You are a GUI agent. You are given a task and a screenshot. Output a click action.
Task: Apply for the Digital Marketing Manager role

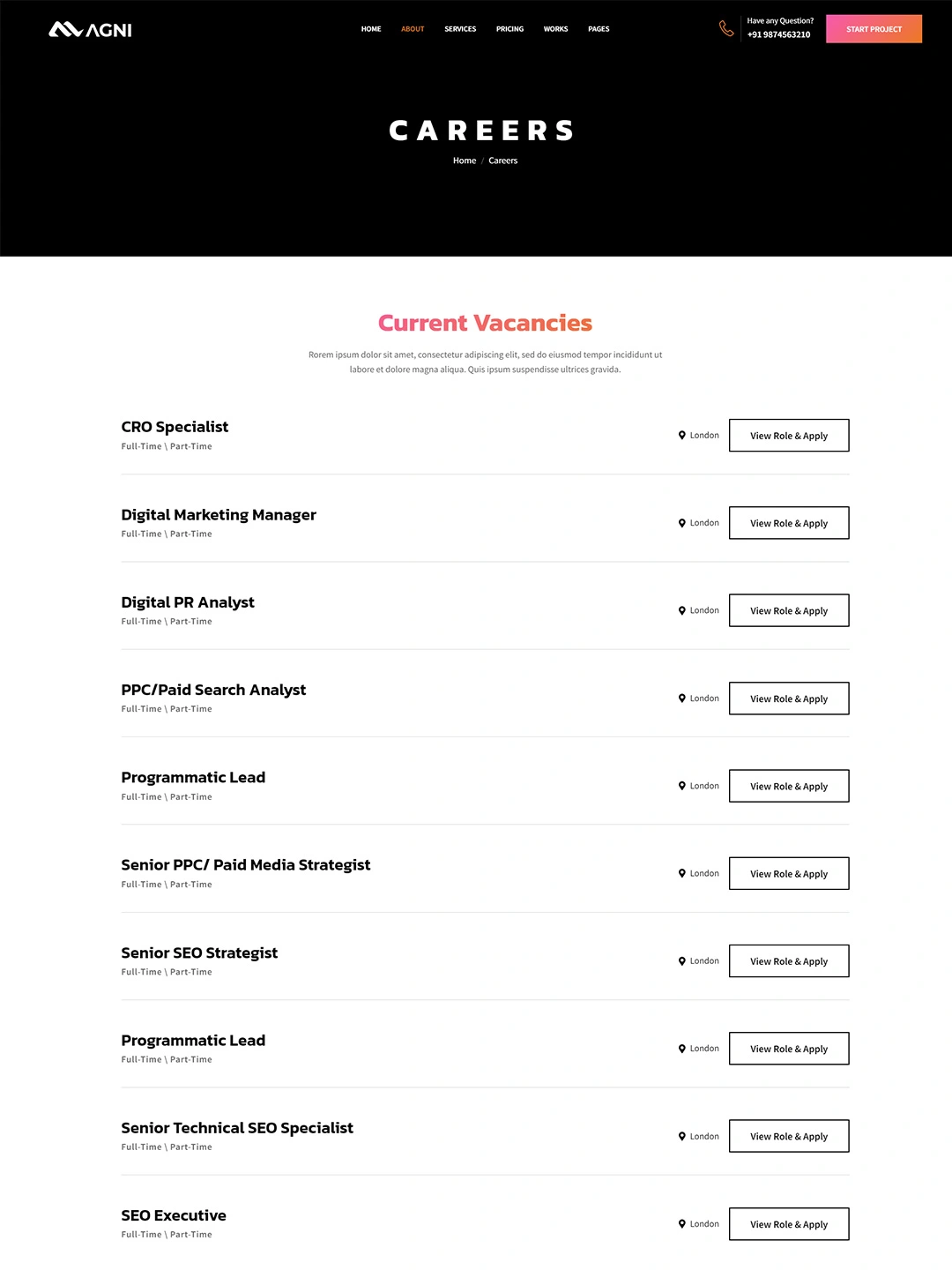click(789, 523)
